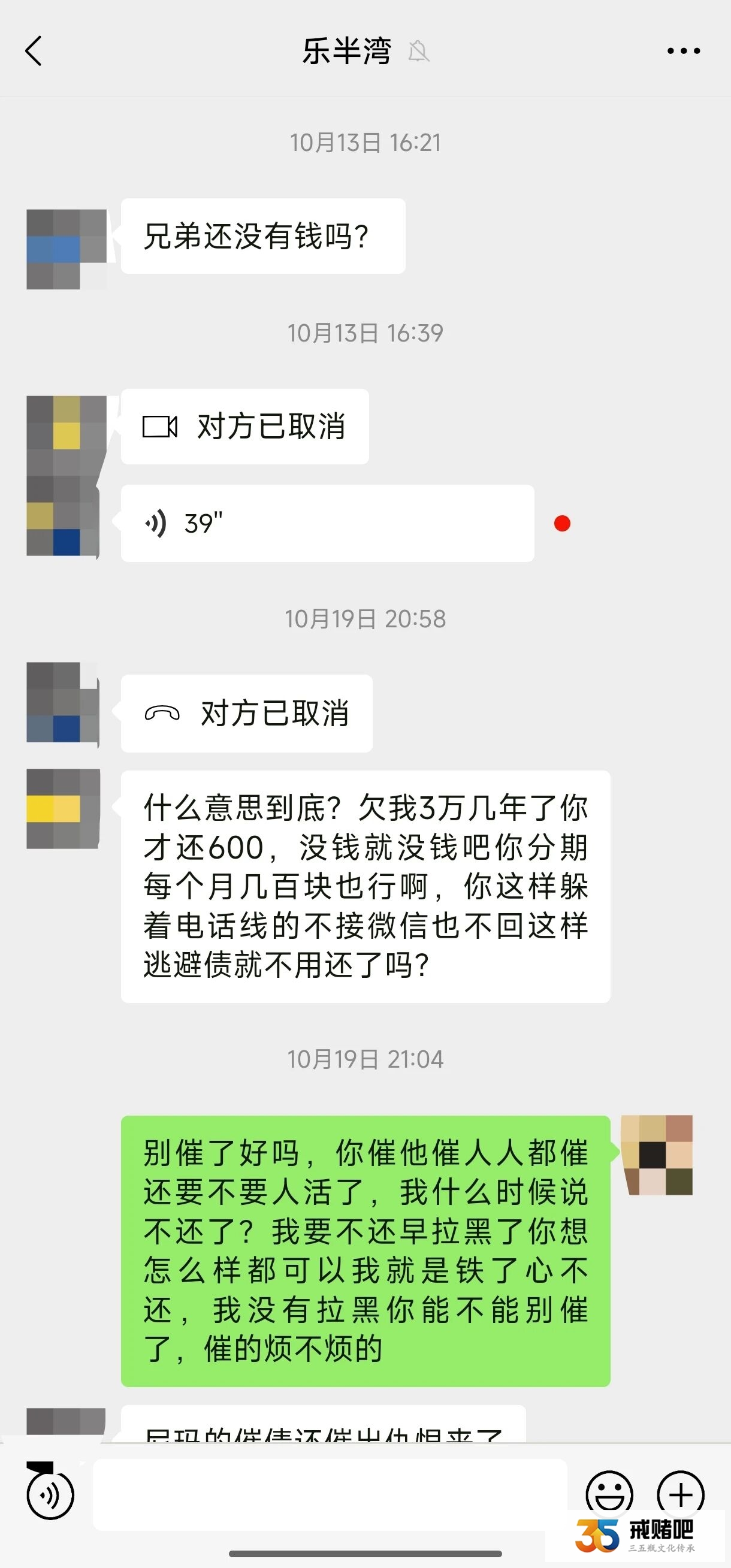Image resolution: width=731 pixels, height=1568 pixels.
Task: Tap the cancelled voice call bubble
Action: pyautogui.click(x=246, y=714)
